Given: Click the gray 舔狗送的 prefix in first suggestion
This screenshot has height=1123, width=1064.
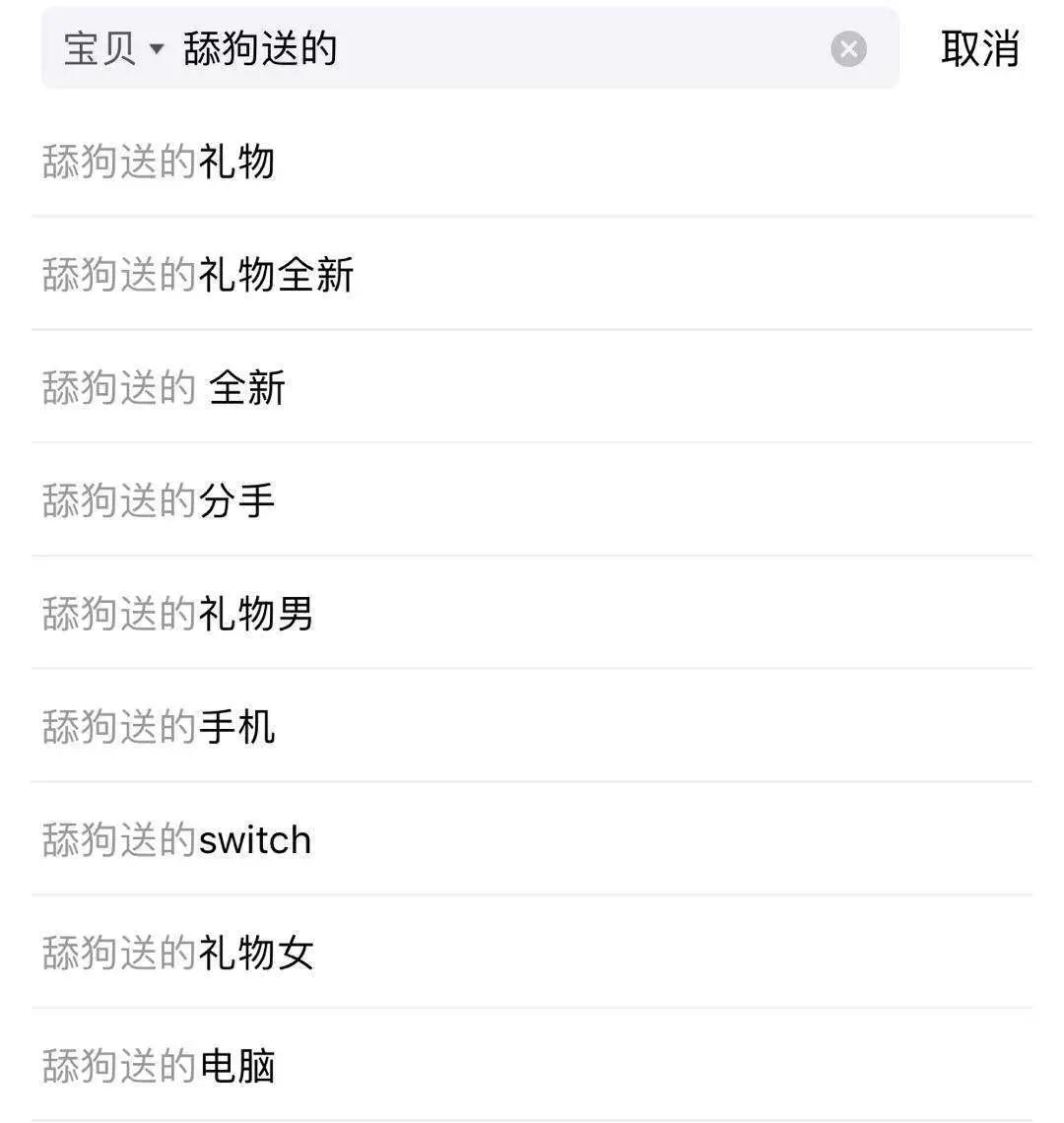Looking at the screenshot, I should pos(115,163).
